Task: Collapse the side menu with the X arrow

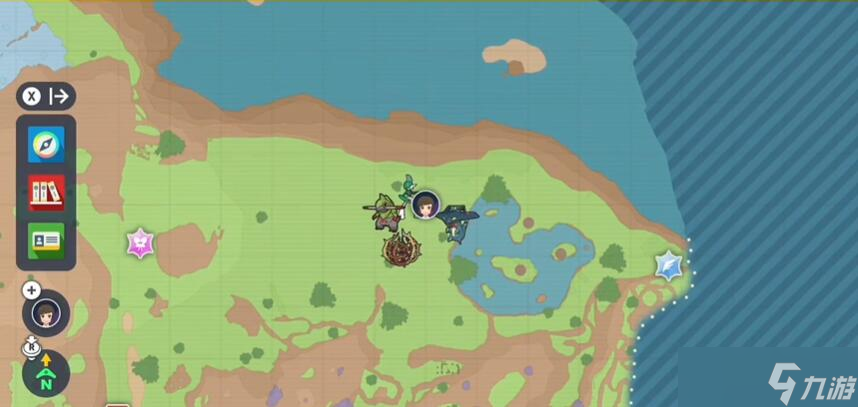Action: coord(46,96)
